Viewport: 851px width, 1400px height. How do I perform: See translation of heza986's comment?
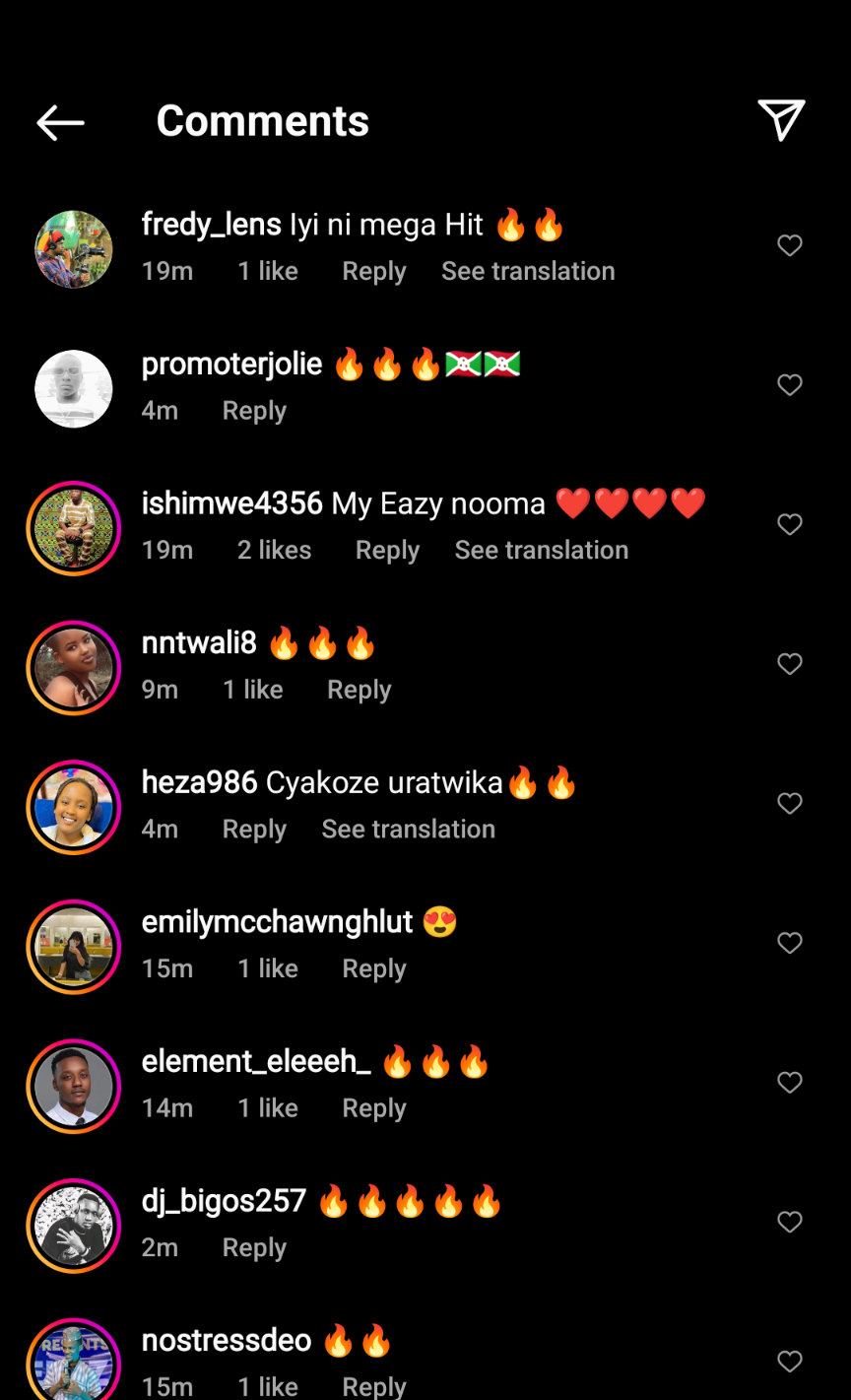click(408, 830)
